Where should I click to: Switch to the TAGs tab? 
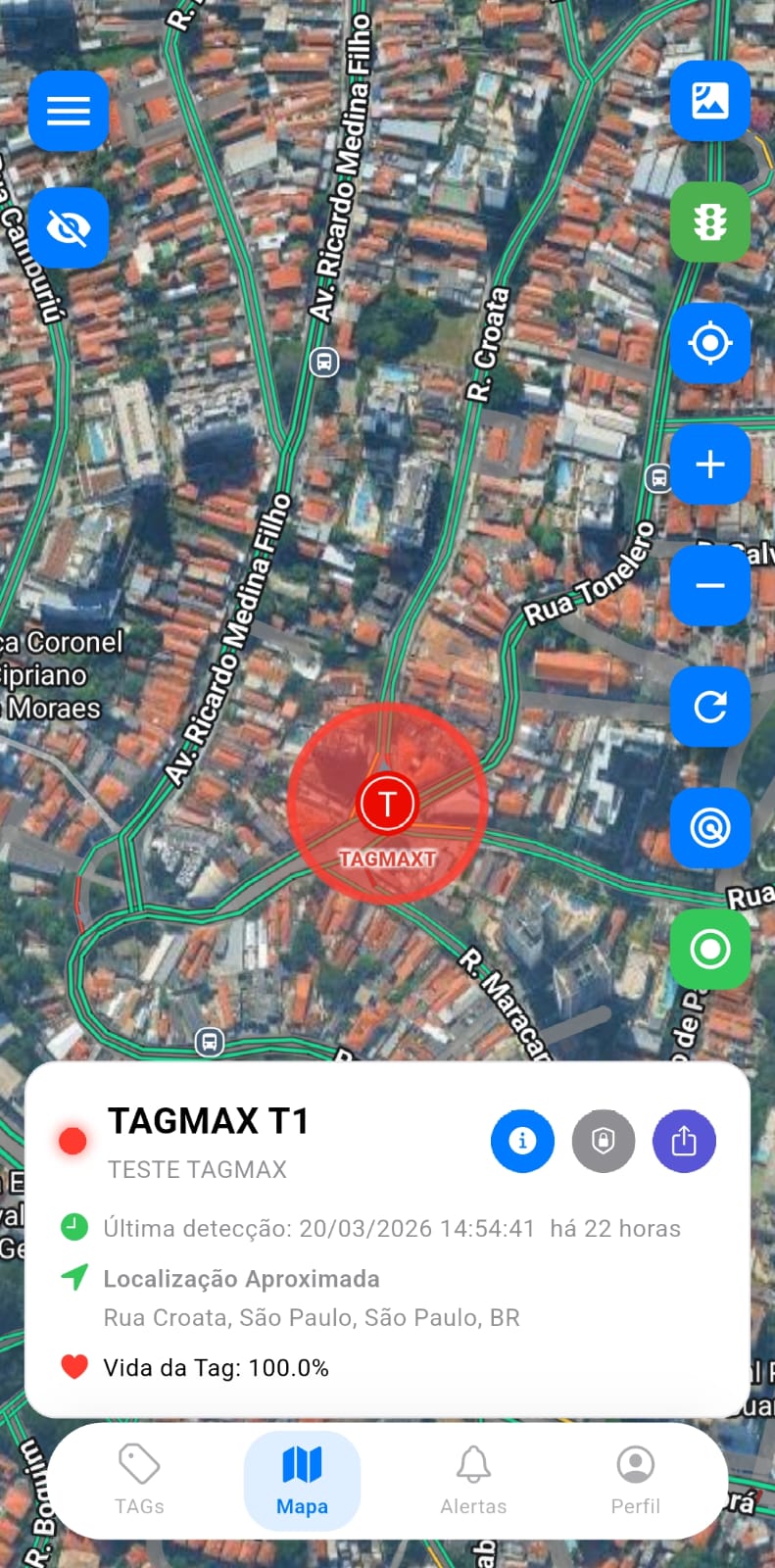point(139,1481)
